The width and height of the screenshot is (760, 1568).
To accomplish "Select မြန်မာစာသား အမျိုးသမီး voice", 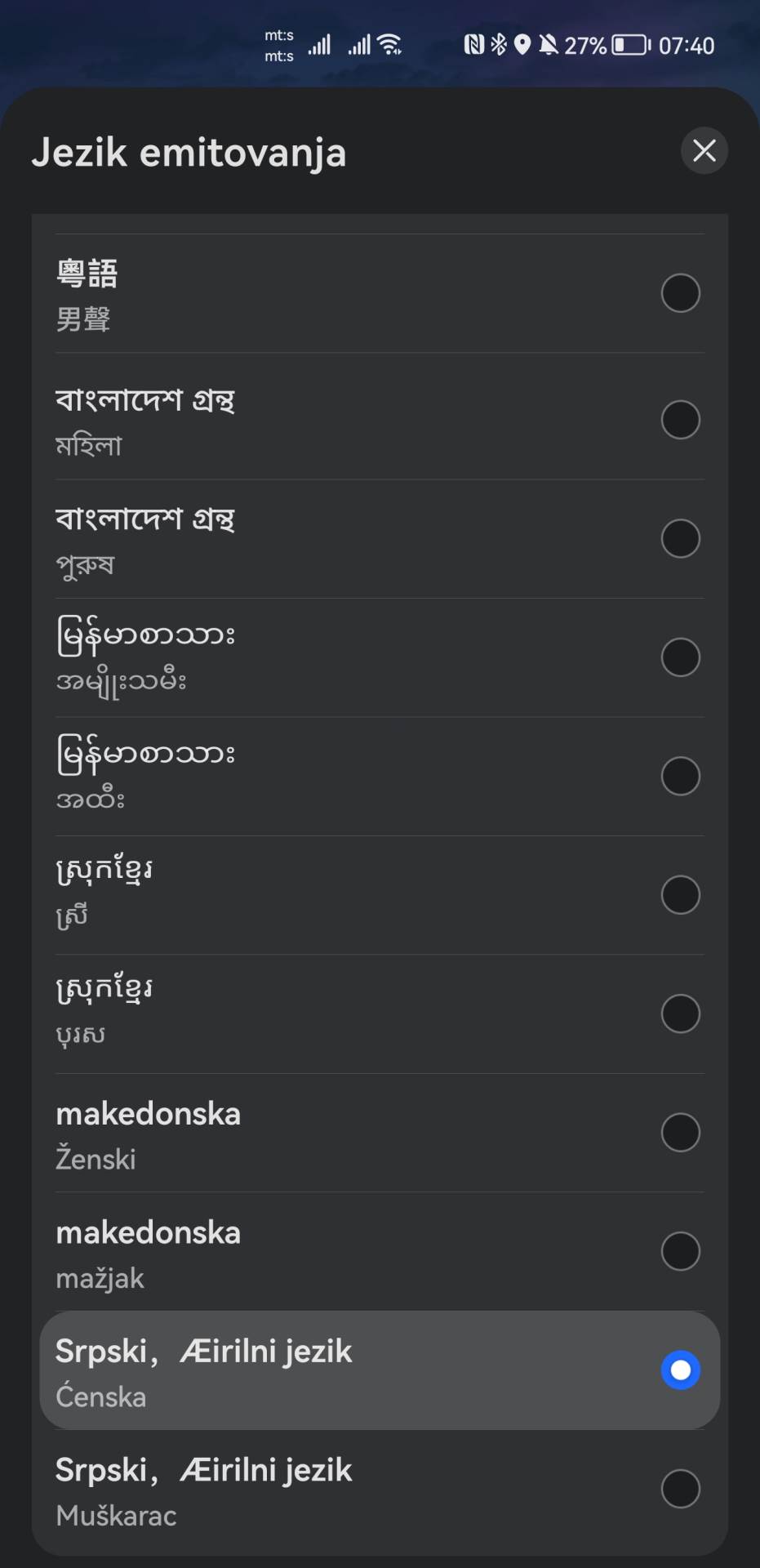I will click(679, 657).
